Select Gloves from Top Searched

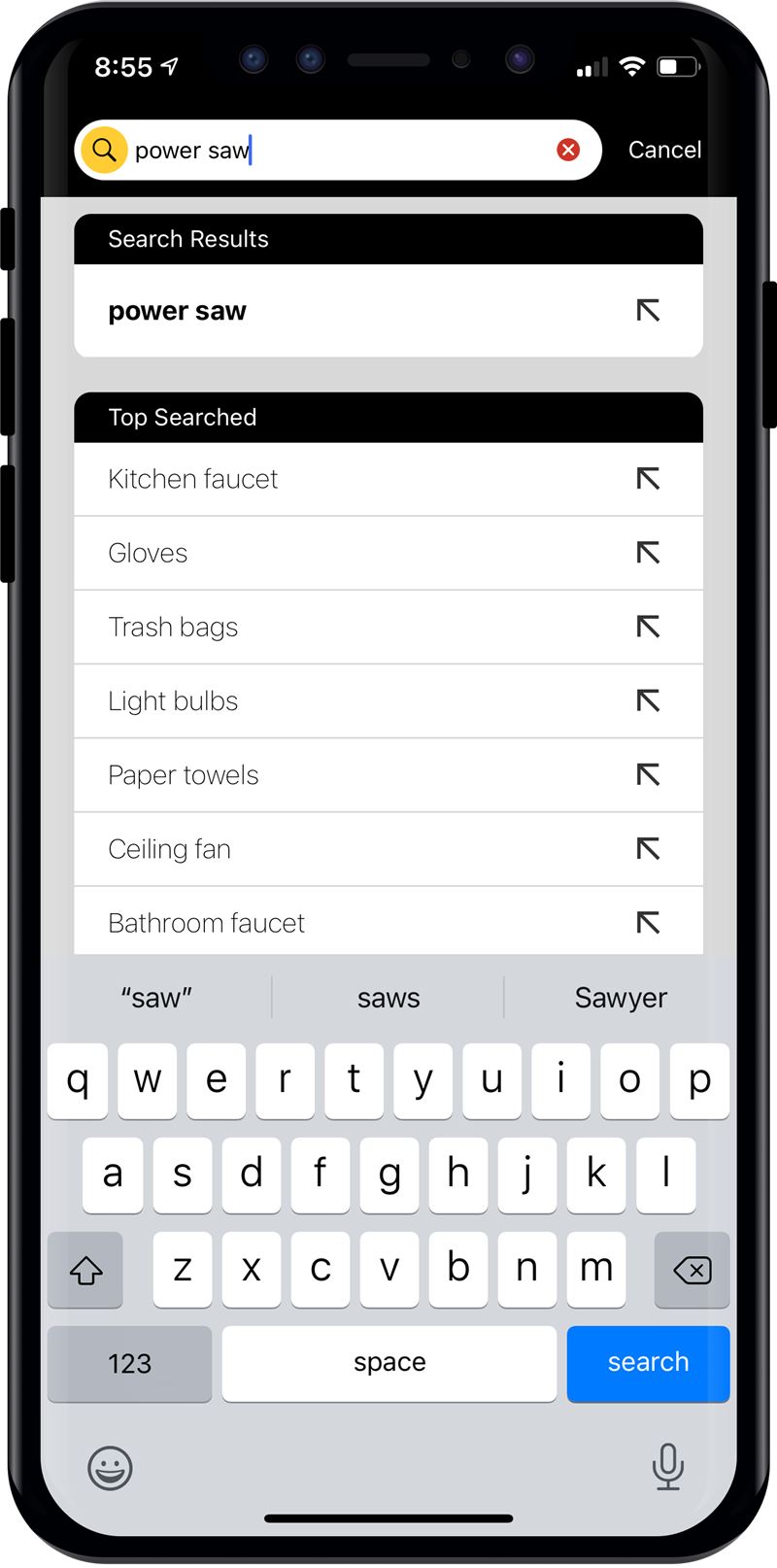tap(388, 553)
